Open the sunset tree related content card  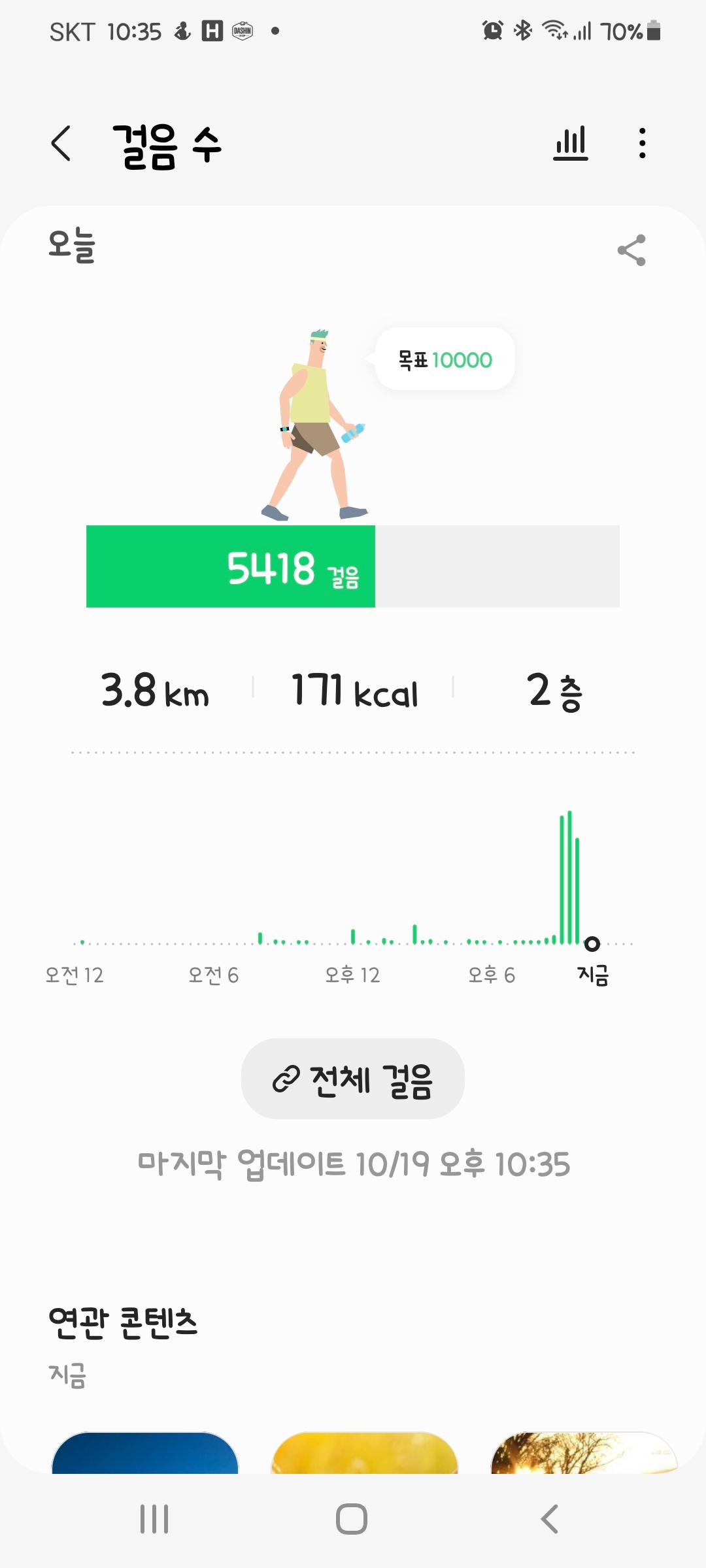(x=584, y=1453)
